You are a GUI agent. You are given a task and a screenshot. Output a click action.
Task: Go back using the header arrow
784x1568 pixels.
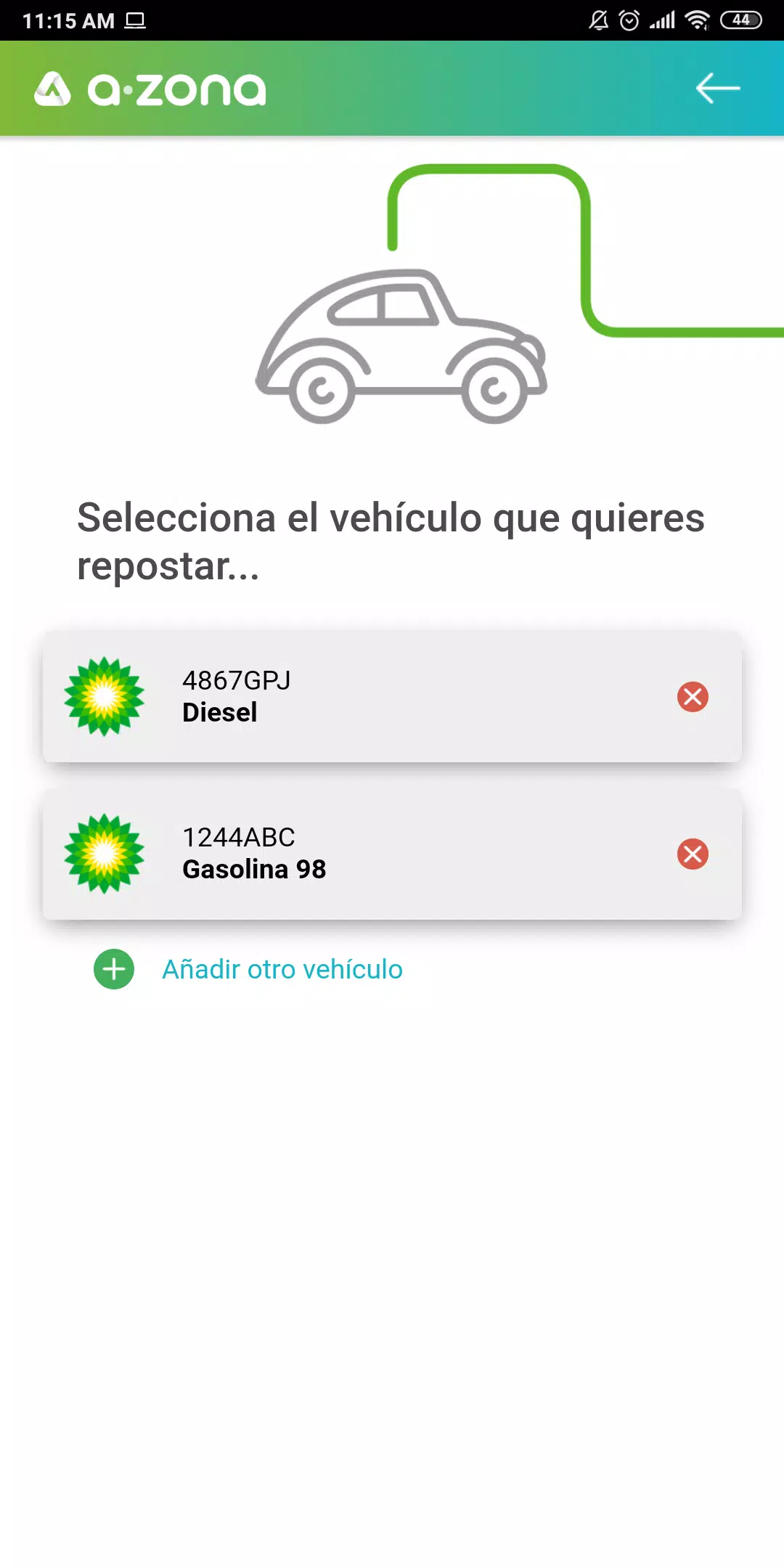[x=717, y=89]
